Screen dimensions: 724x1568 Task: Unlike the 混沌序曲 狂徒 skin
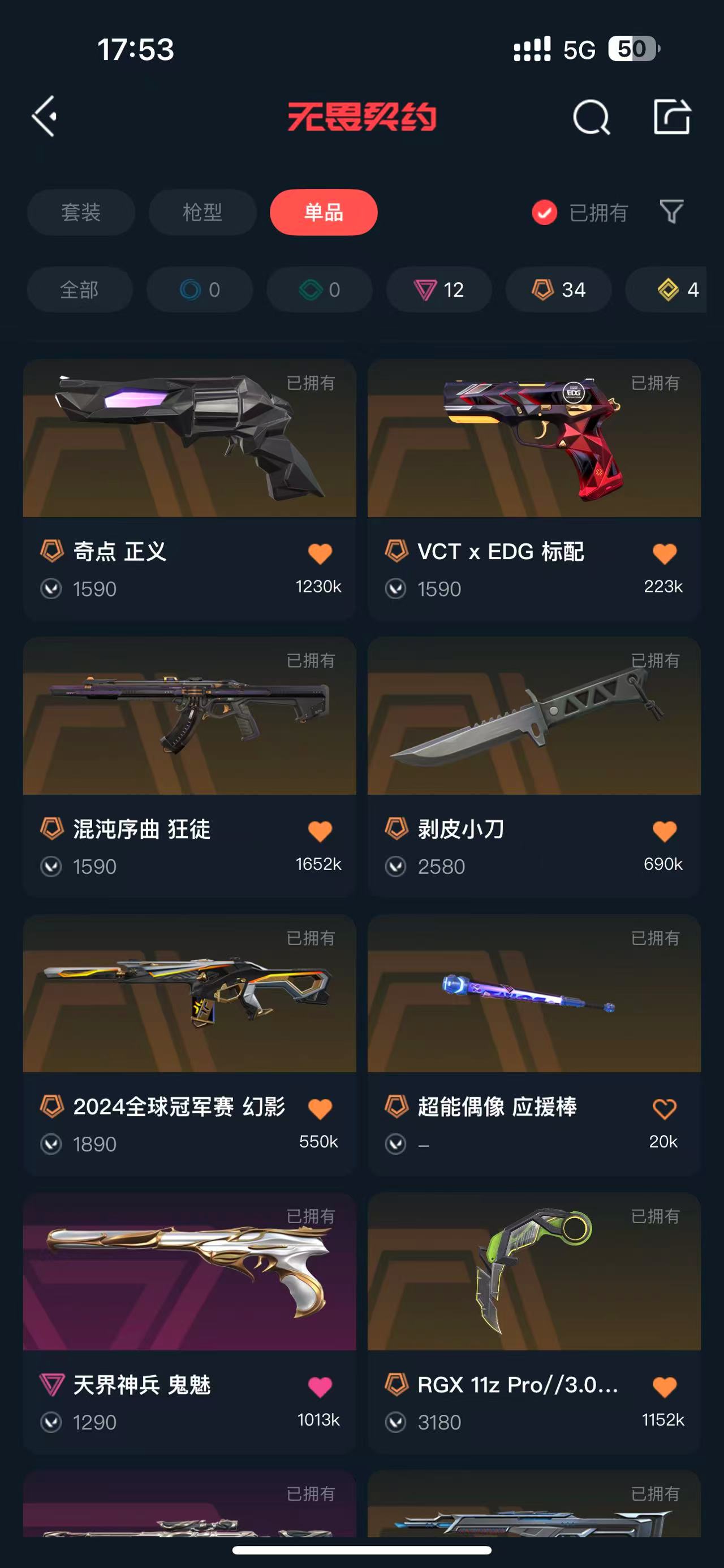tap(320, 831)
